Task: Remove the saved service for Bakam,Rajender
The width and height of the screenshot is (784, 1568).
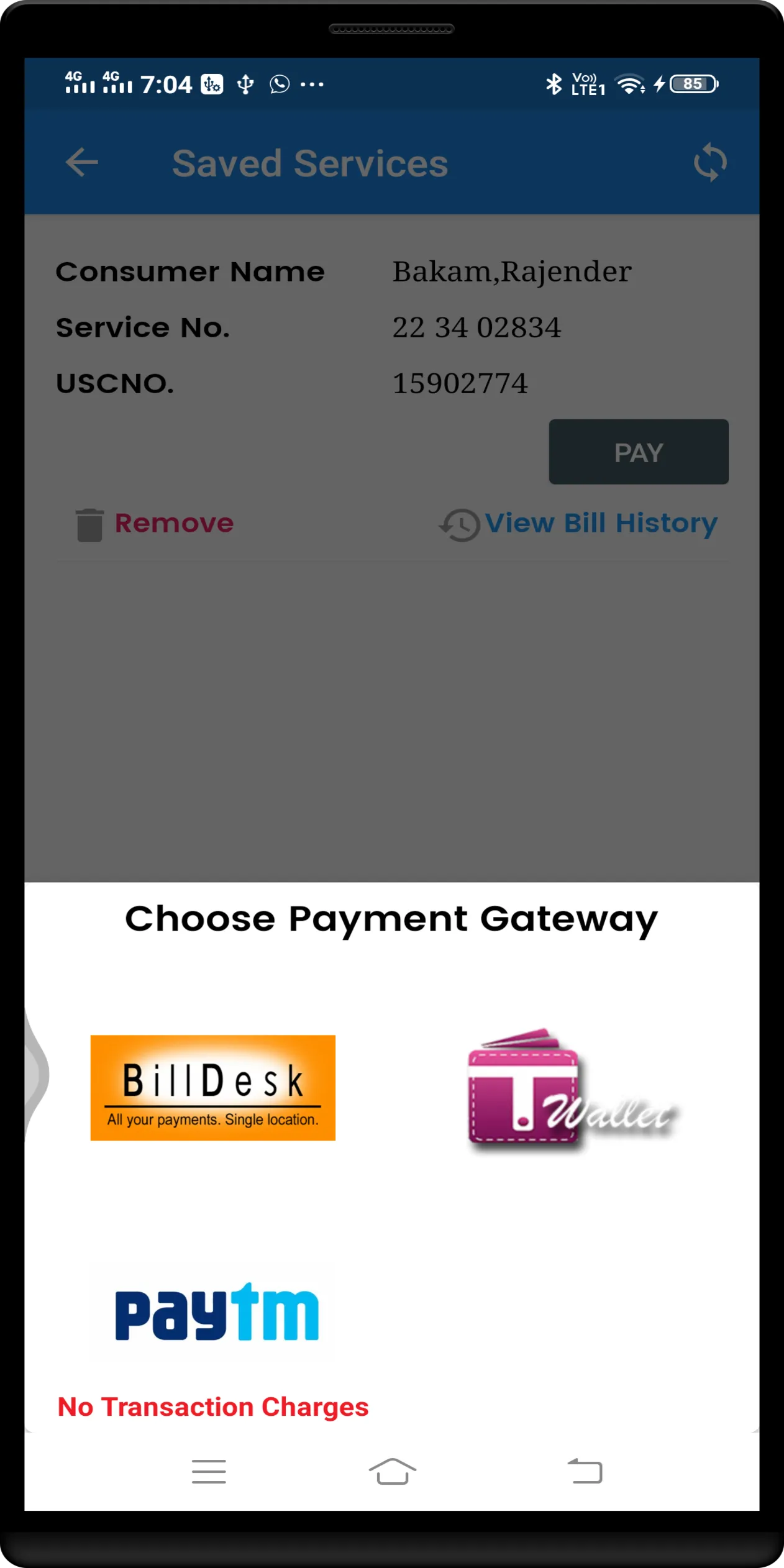Action: click(x=173, y=524)
